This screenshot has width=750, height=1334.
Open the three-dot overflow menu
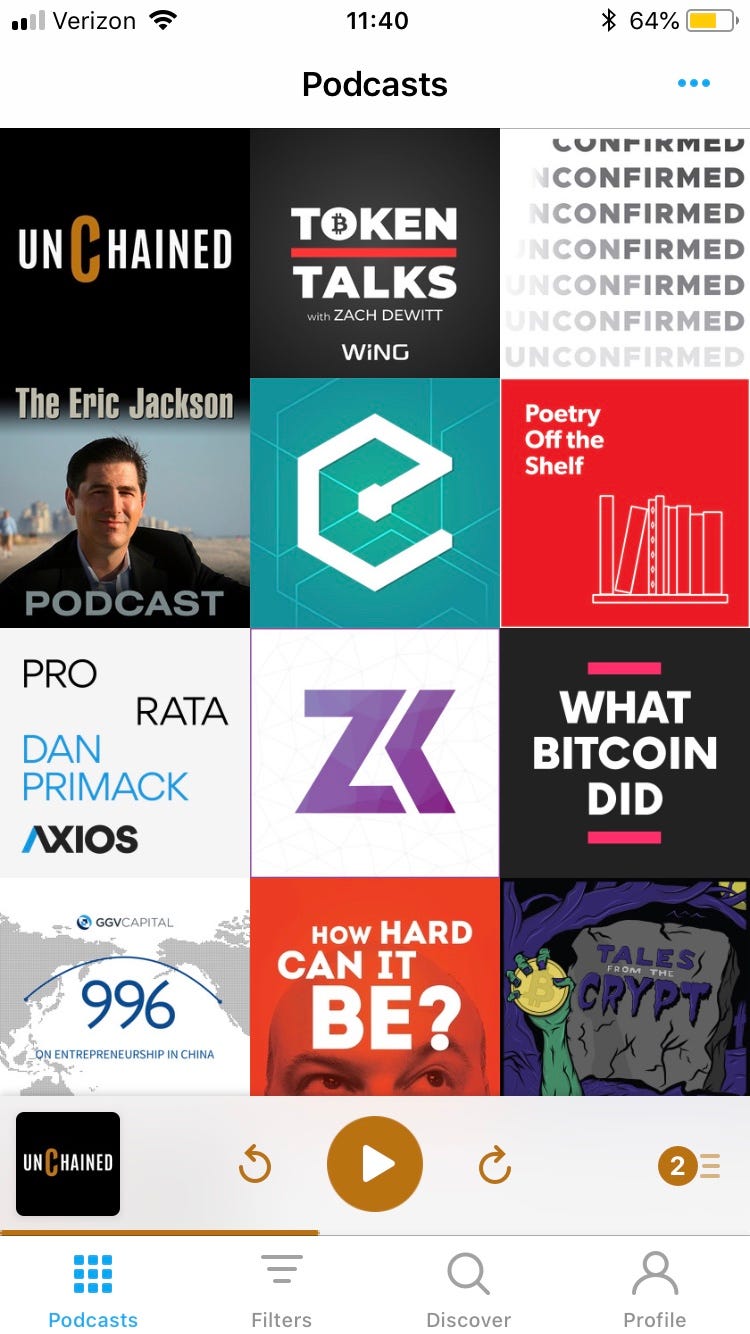[693, 84]
